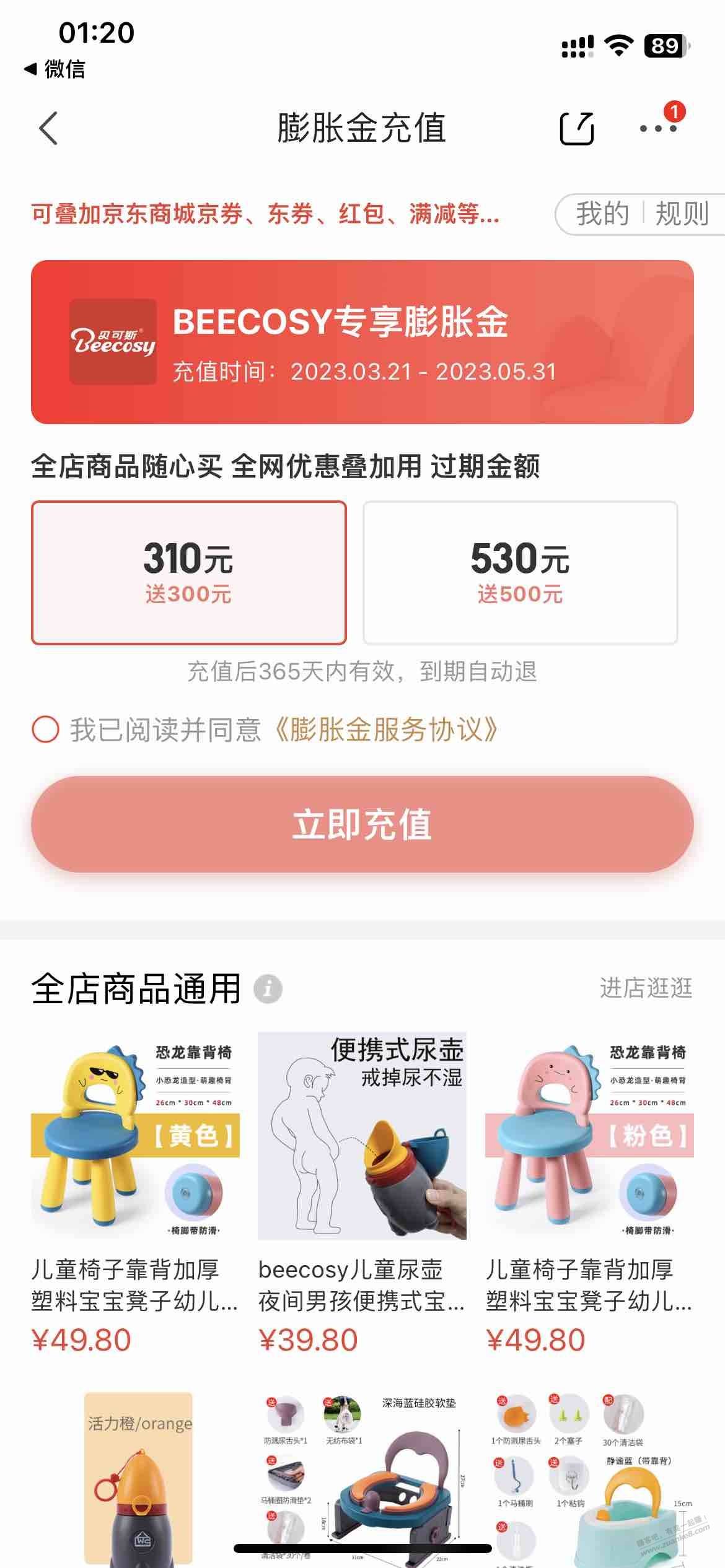Viewport: 725px width, 1568px height.
Task: Open info icon beside 全店商品通用
Action: 268,988
